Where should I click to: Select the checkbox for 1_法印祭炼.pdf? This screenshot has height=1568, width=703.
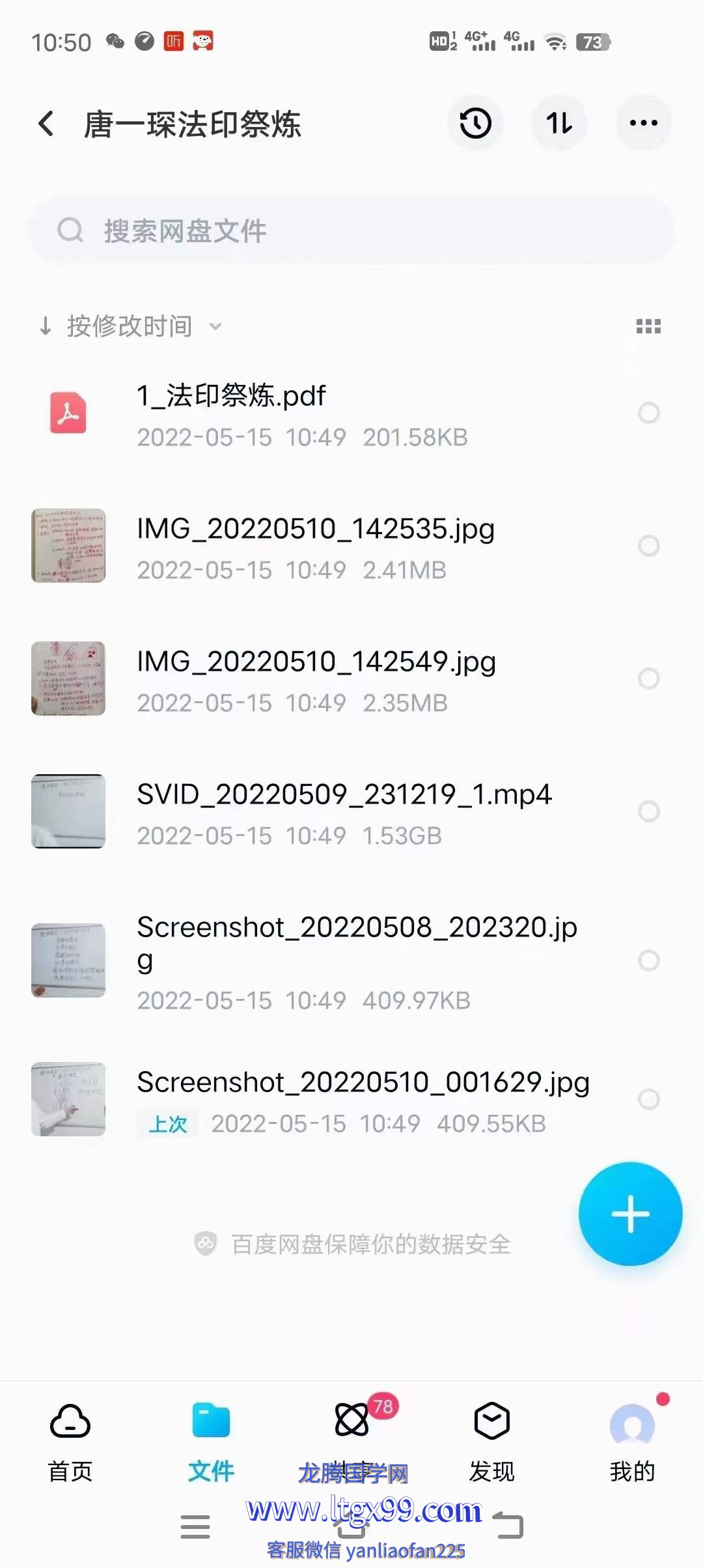pos(648,413)
